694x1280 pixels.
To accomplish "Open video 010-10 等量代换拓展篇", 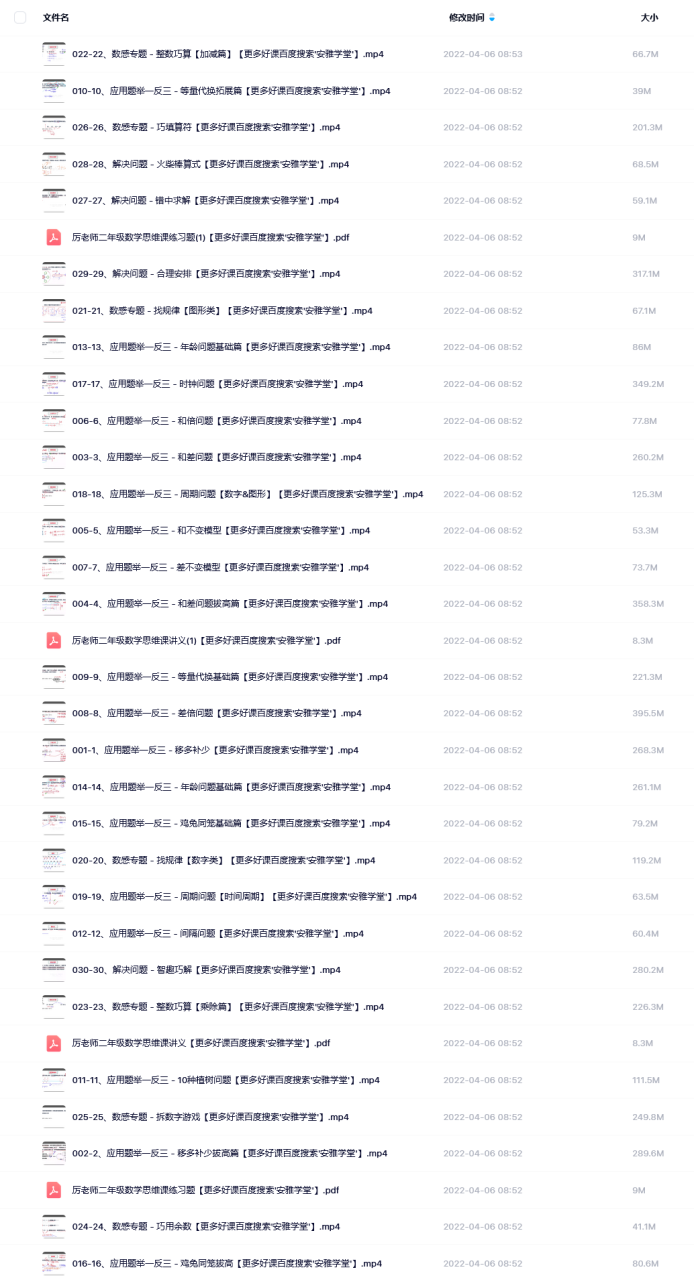I will coord(231,91).
